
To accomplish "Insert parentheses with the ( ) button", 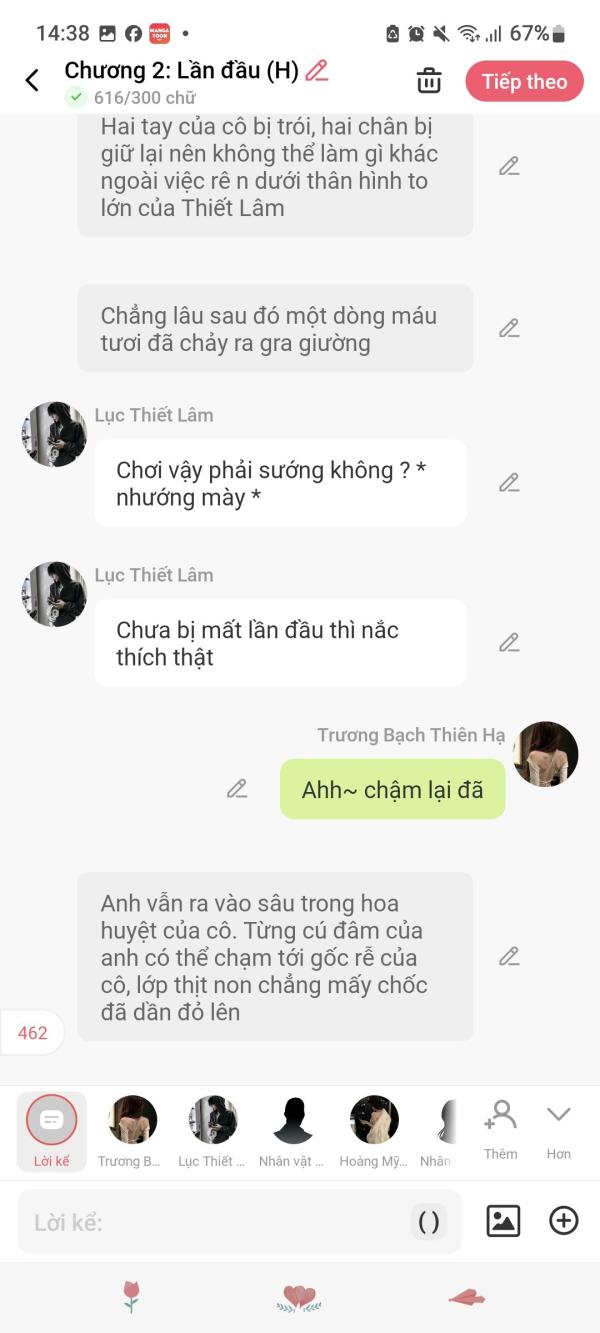I will click(428, 1222).
